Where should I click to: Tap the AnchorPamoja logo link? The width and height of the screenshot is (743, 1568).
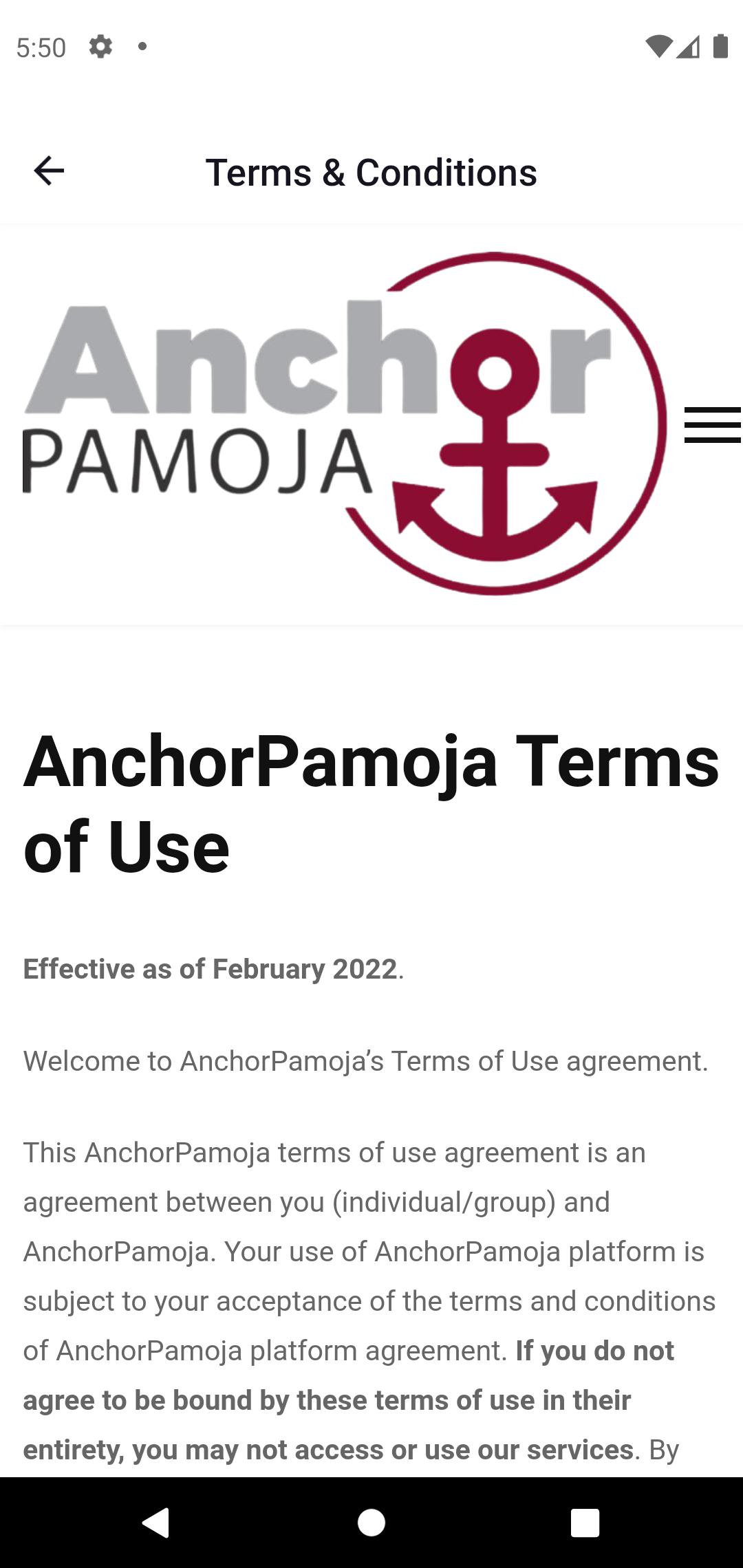(345, 424)
